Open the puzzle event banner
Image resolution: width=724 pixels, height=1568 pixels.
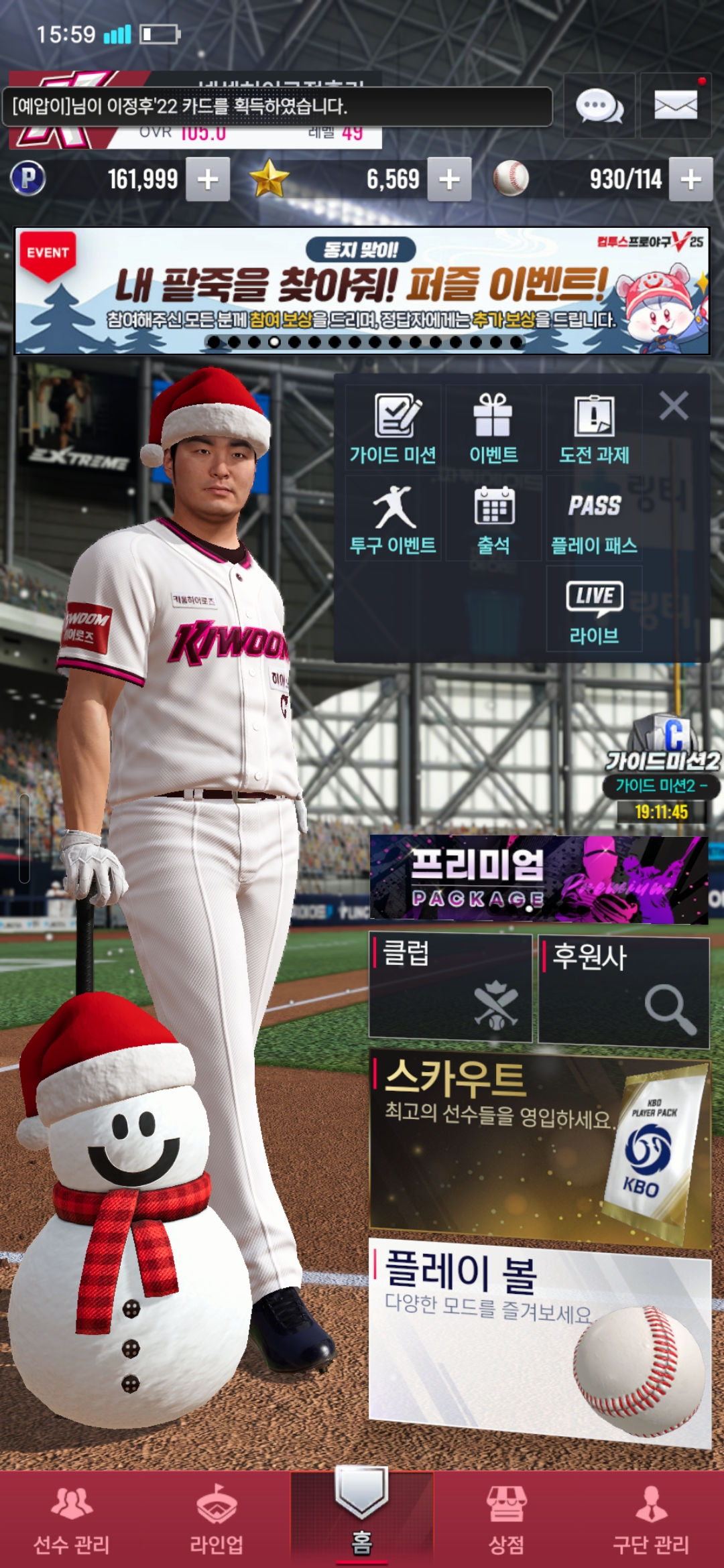tap(362, 291)
